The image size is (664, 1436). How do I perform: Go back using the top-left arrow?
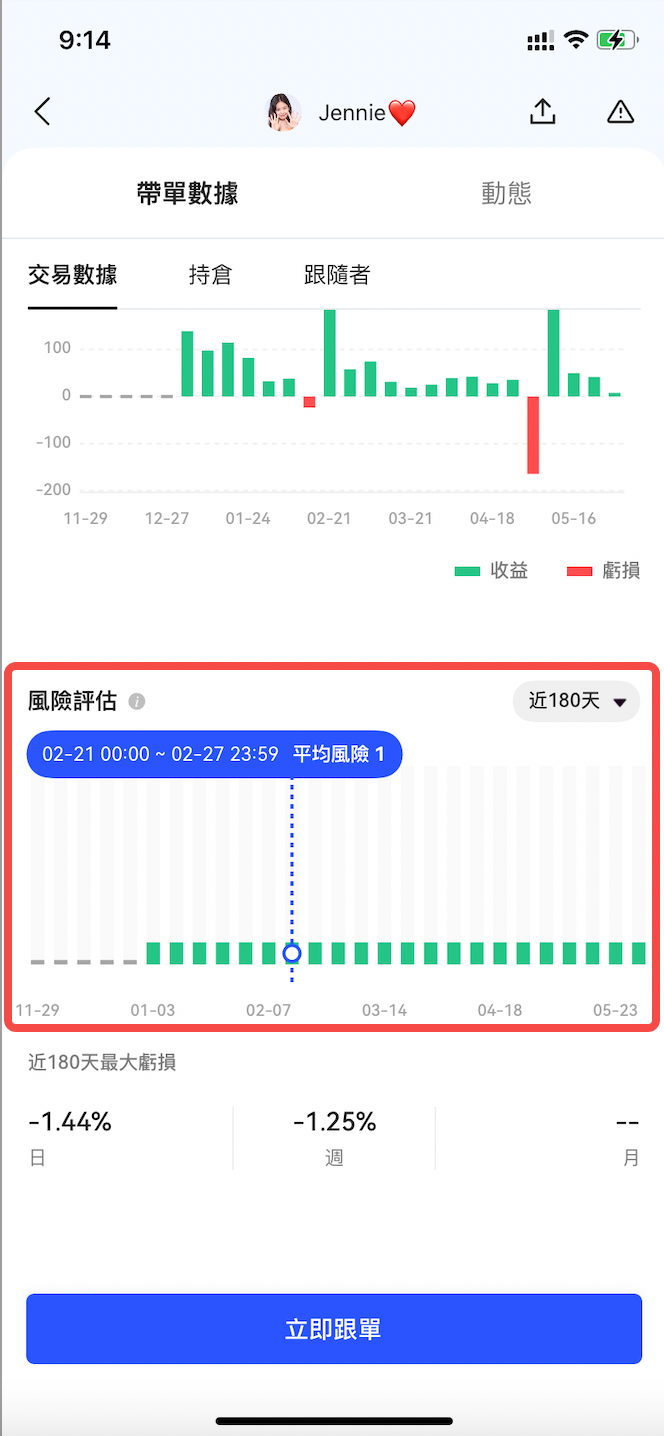(x=42, y=112)
